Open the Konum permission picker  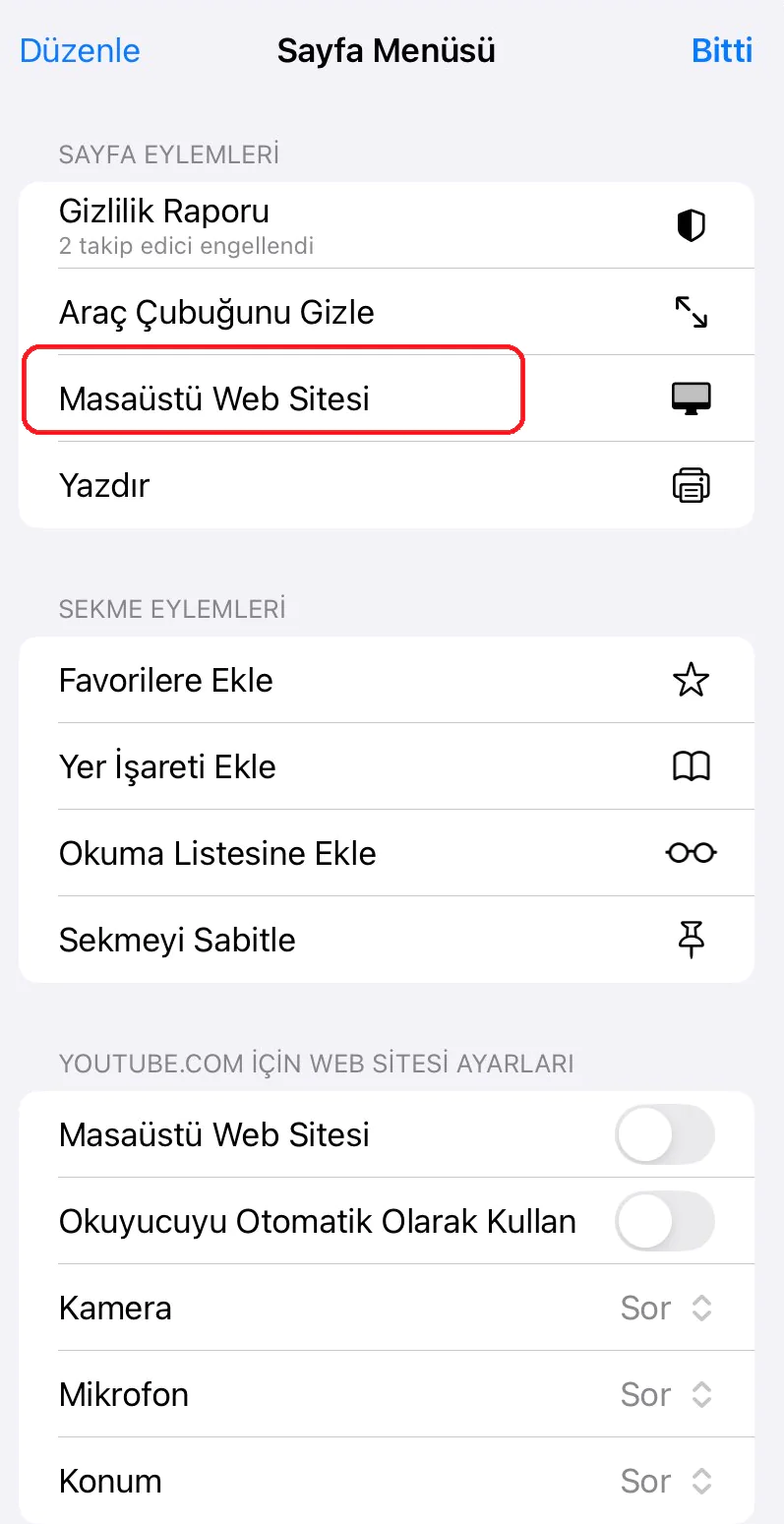pyautogui.click(x=666, y=1481)
